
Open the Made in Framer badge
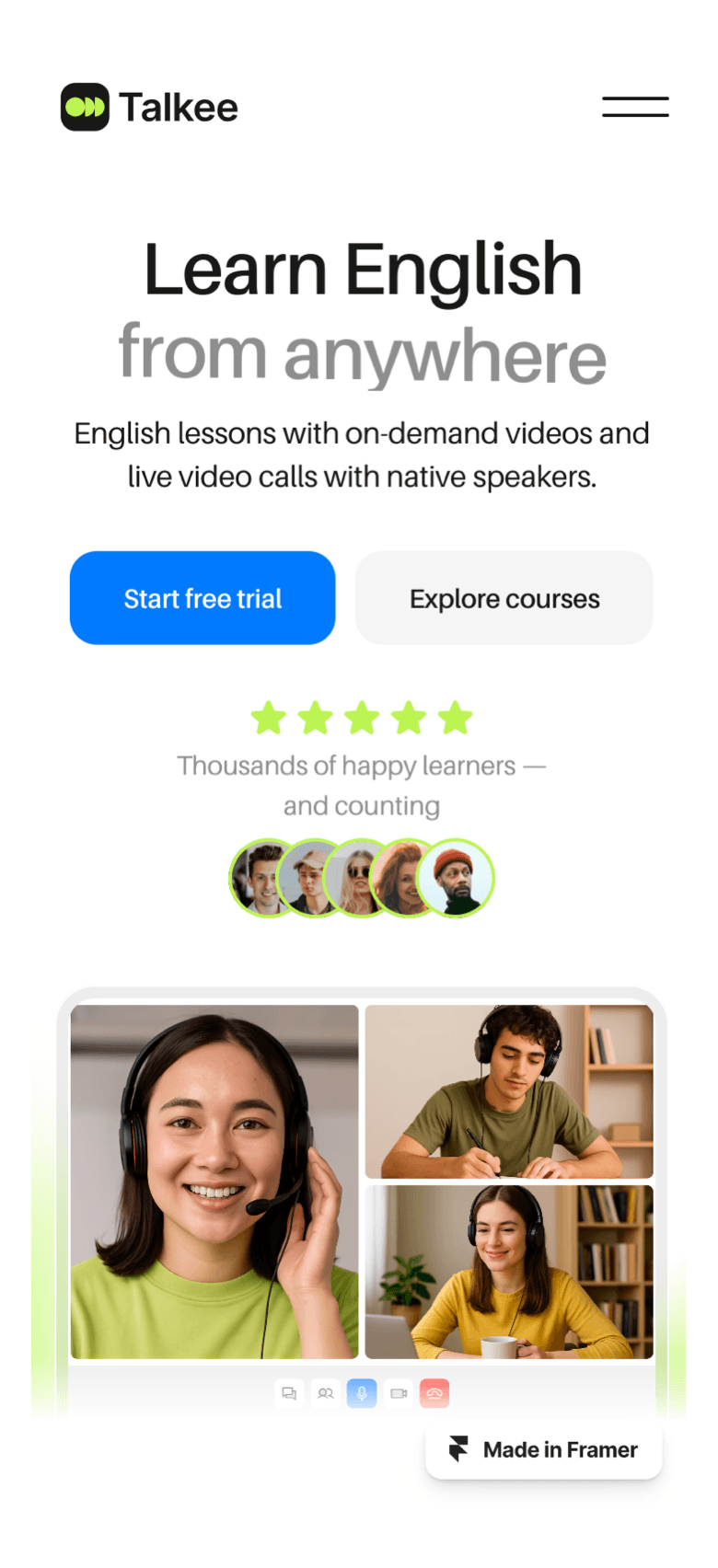tap(544, 1449)
